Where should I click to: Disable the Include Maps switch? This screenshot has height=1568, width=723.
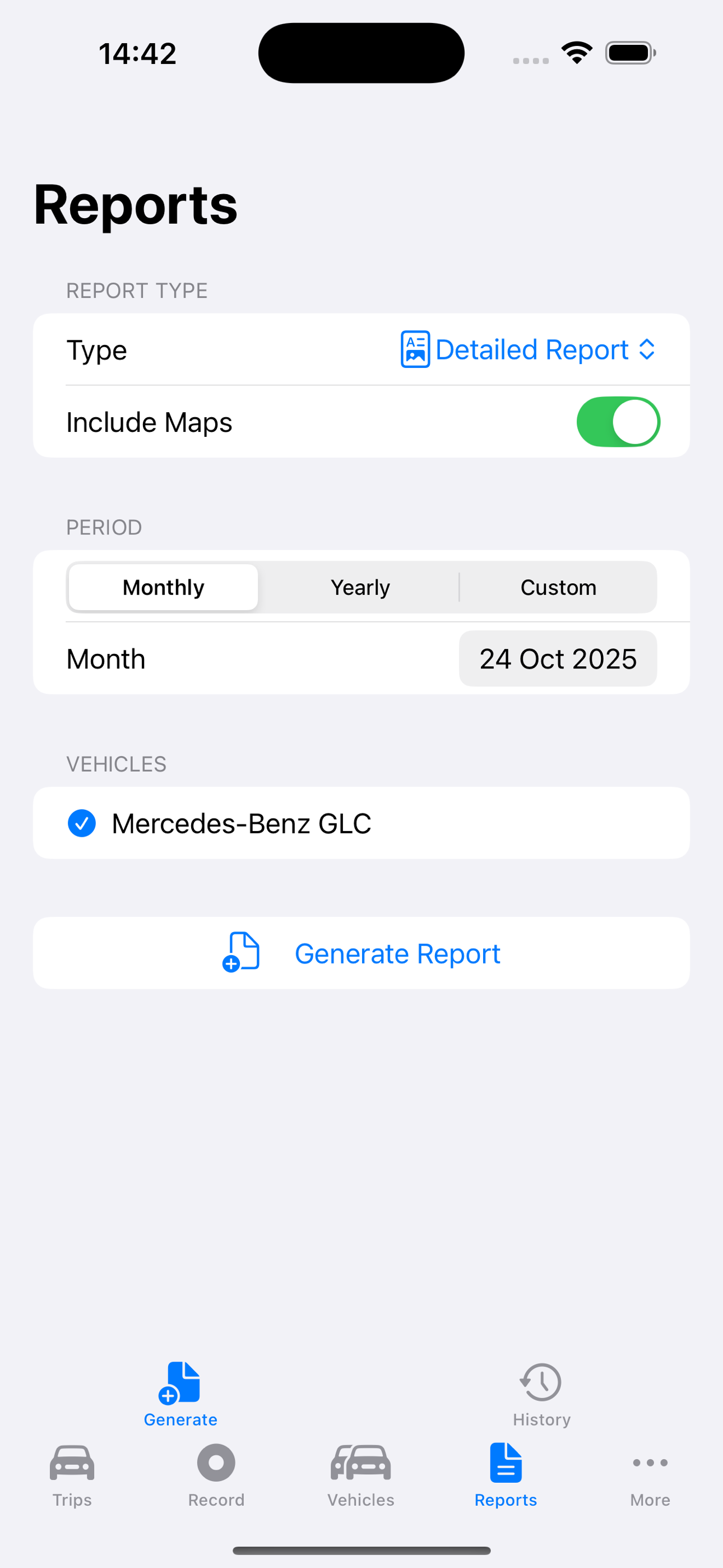tap(618, 421)
